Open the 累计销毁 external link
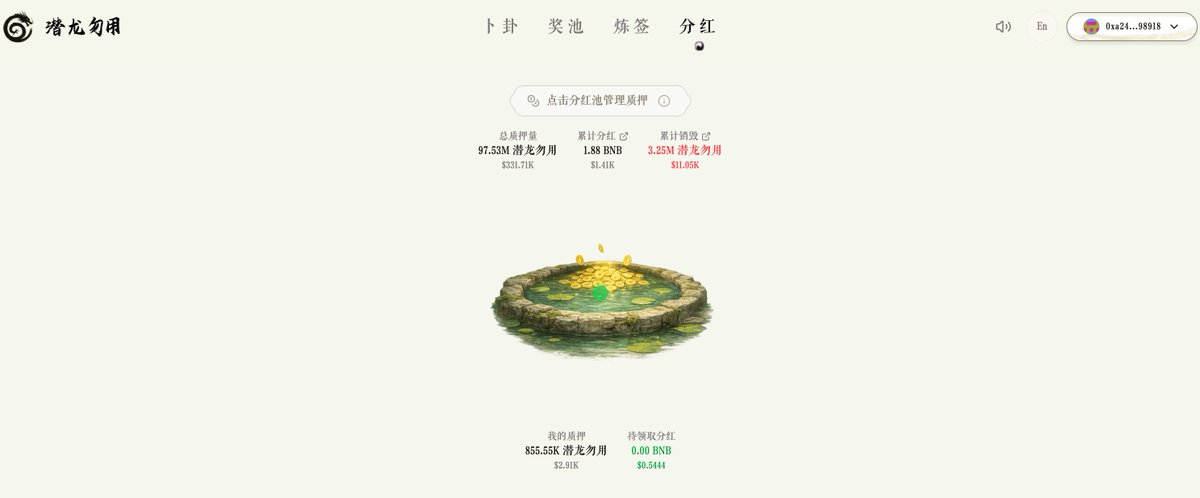 [x=706, y=136]
